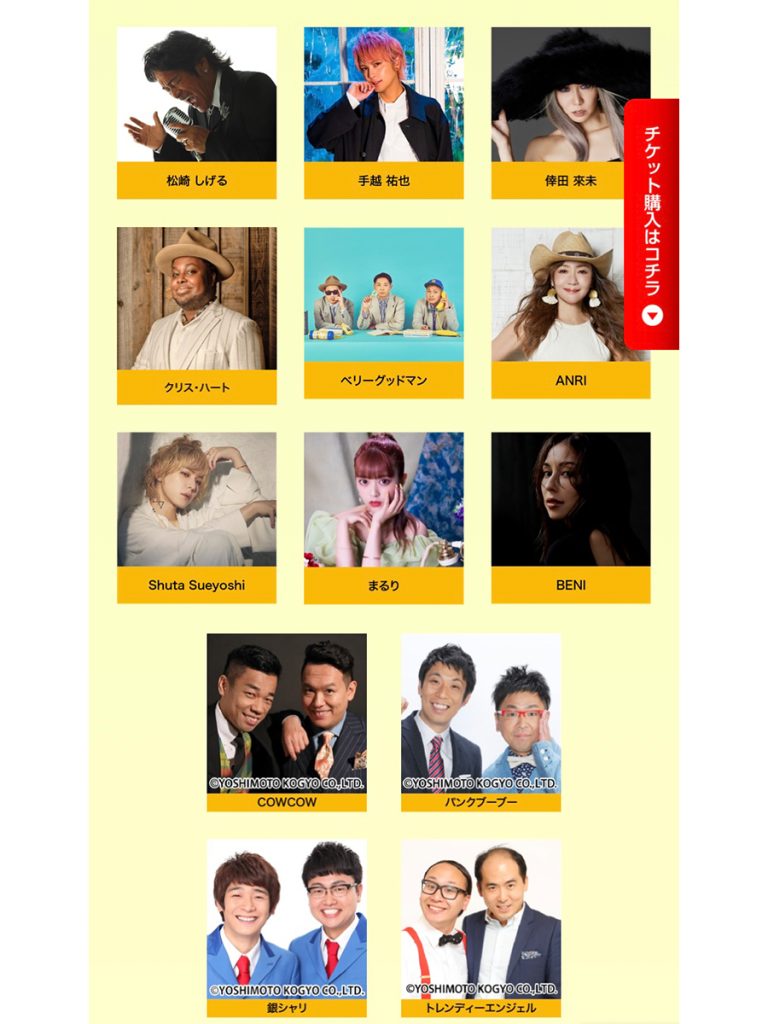This screenshot has width=768, height=1024.
Task: Tap the red チケット購入はコチラ ticket button
Action: click(651, 224)
